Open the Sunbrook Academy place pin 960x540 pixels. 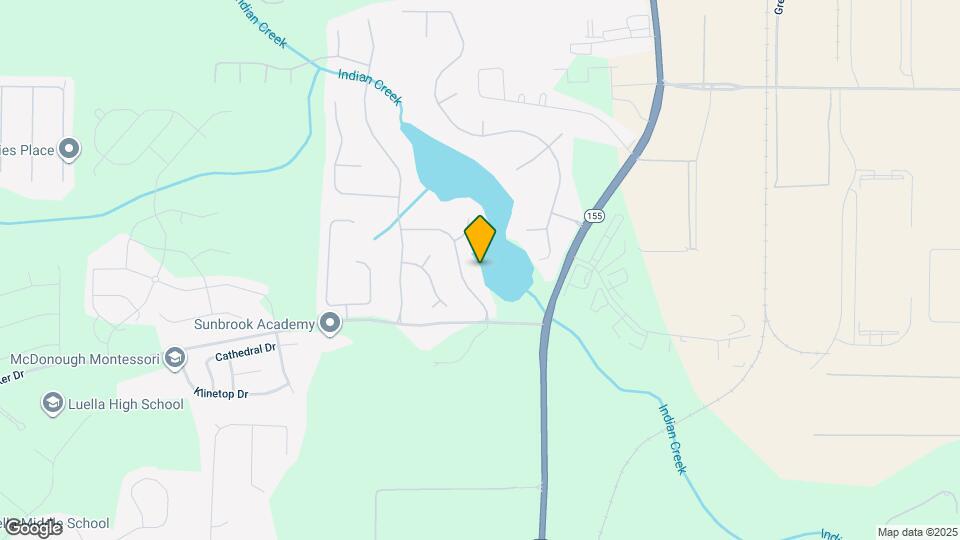click(x=330, y=323)
